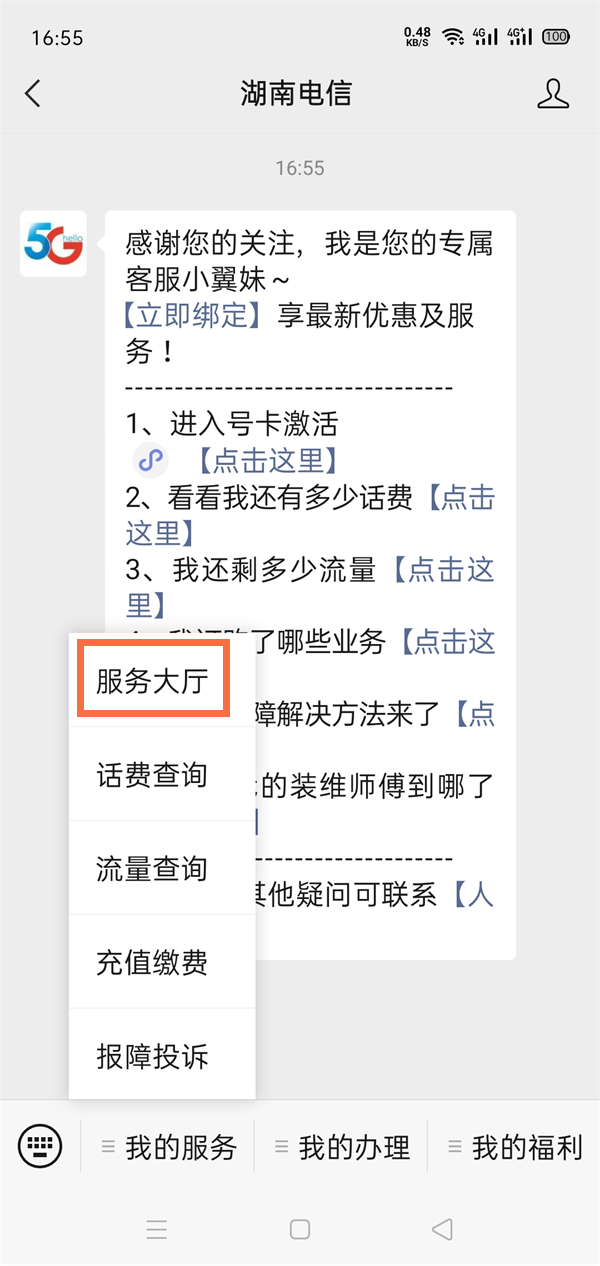The image size is (600, 1266).
Task: Open 报障投诉 from the menu
Action: coord(152,1056)
